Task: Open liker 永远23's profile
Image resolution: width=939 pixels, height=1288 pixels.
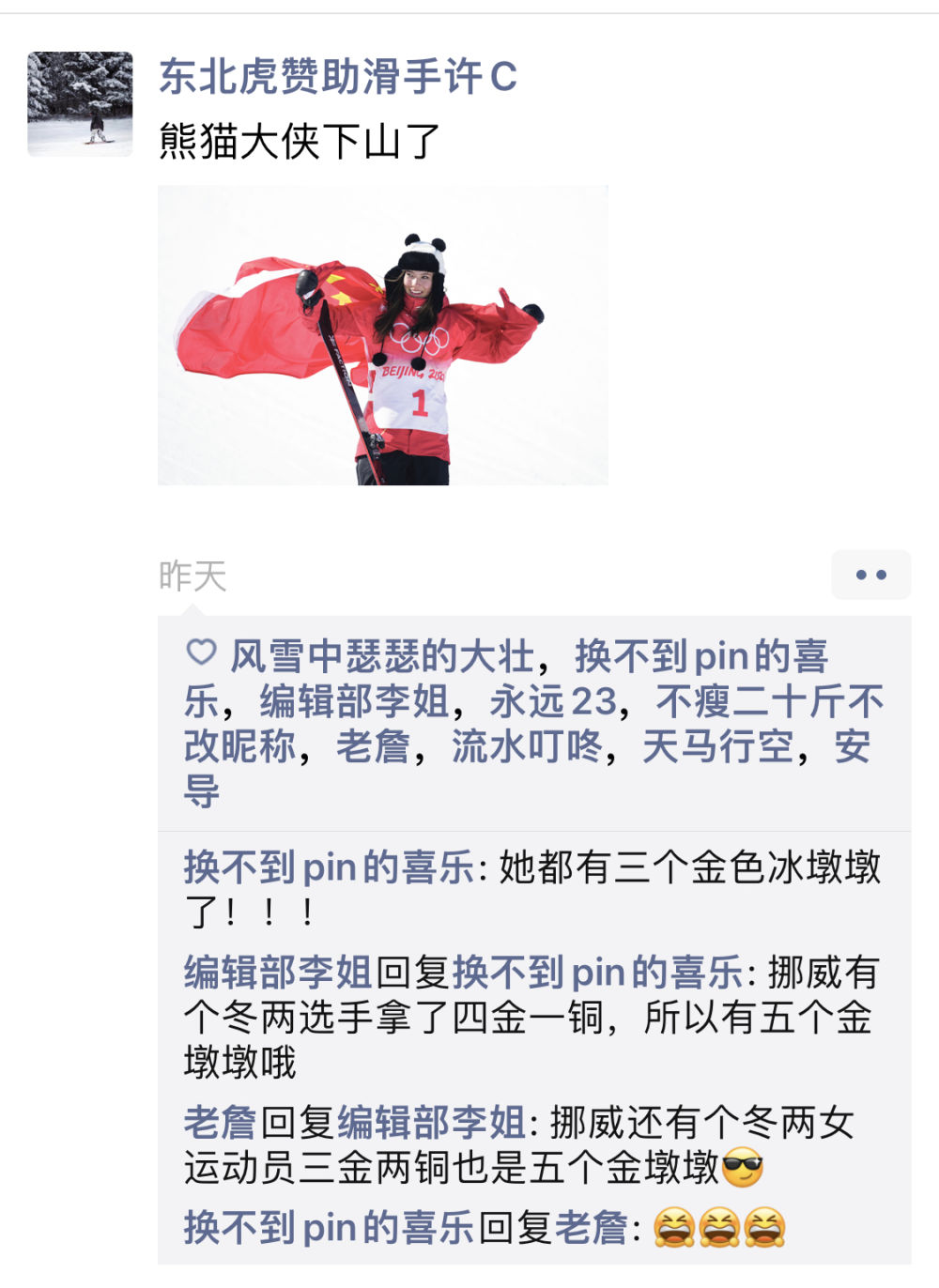Action: tap(552, 701)
